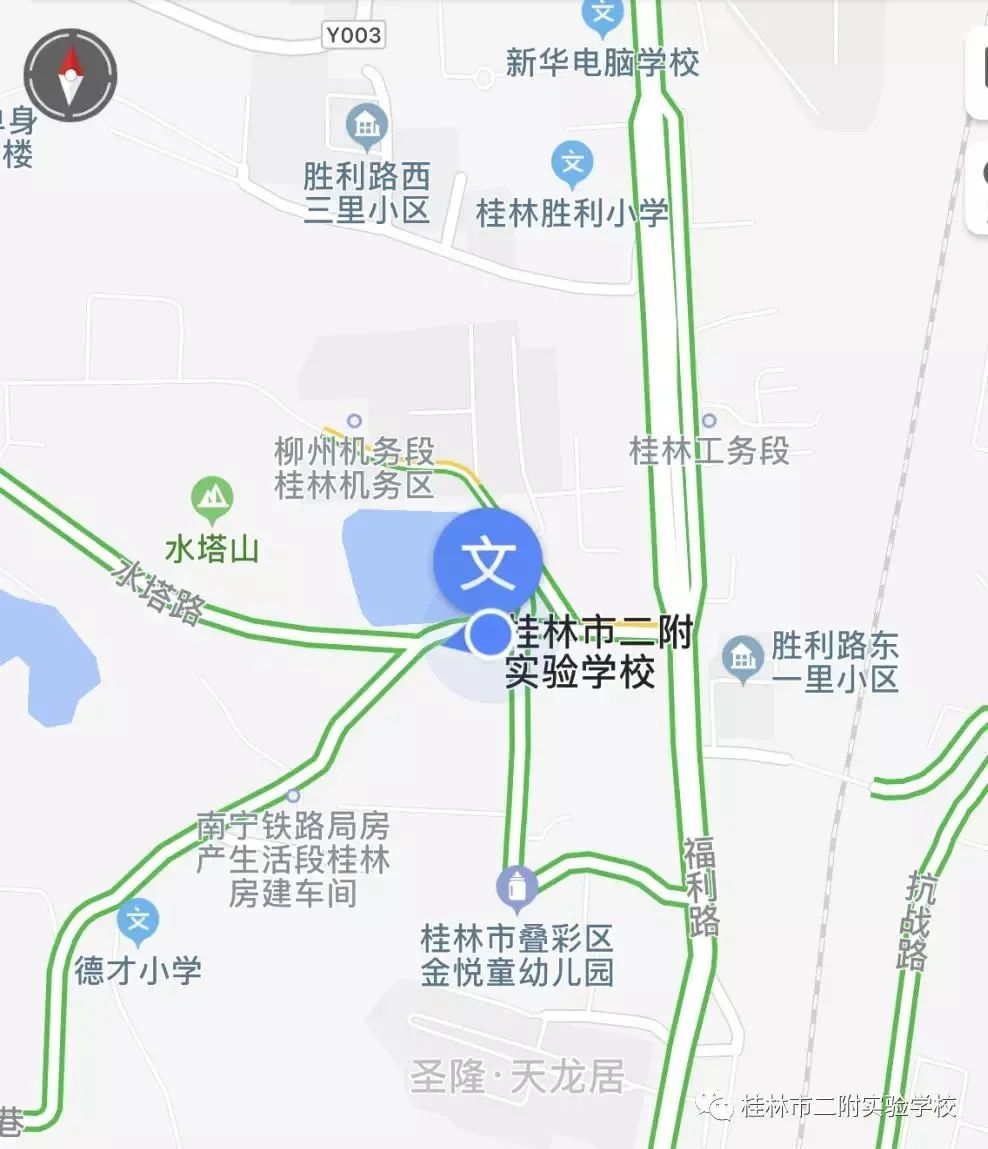This screenshot has width=988, height=1149.
Task: Open the 桂林胜利小学 map marker
Action: pyautogui.click(x=572, y=163)
